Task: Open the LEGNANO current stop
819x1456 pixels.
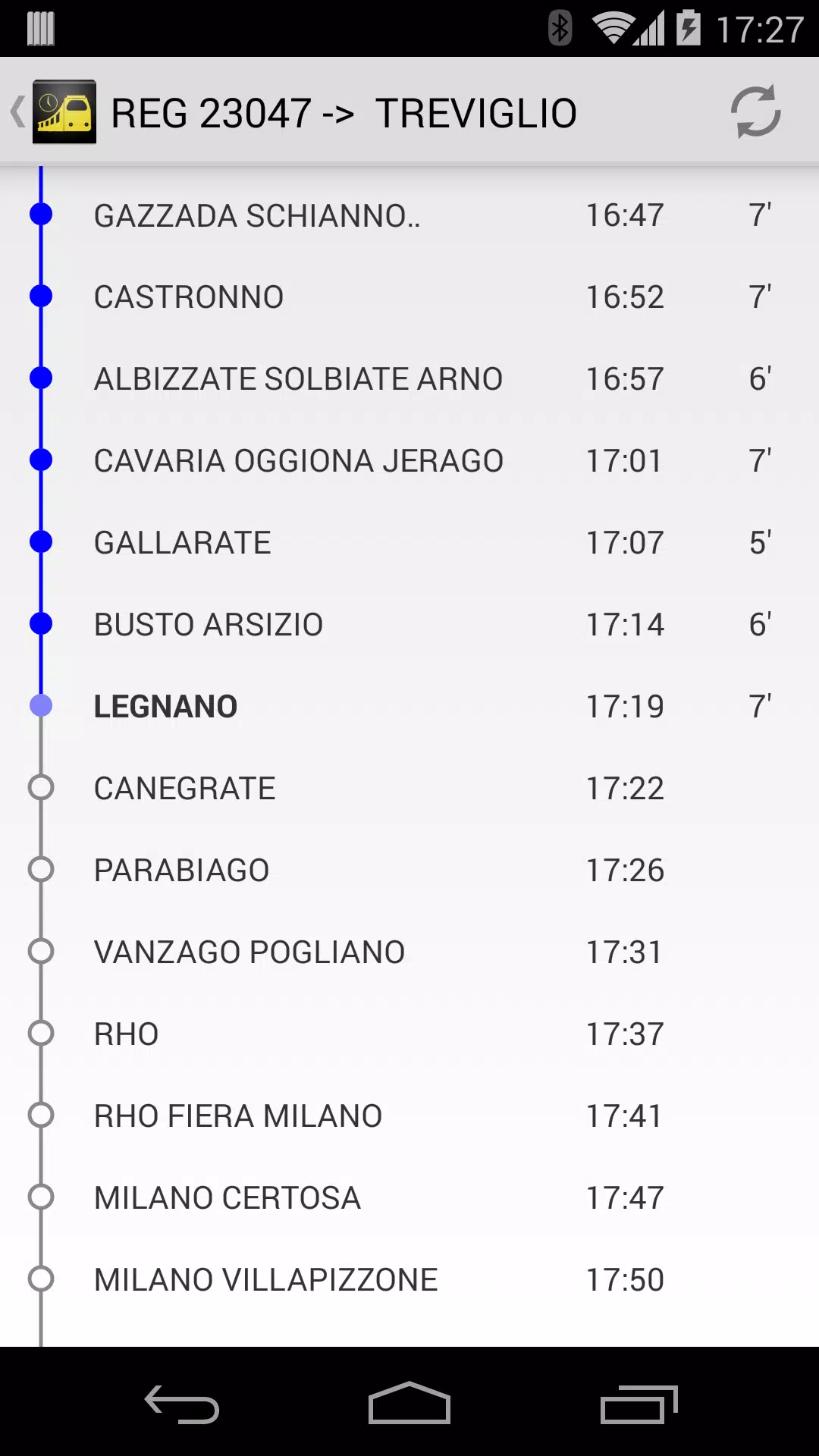Action: (x=409, y=707)
